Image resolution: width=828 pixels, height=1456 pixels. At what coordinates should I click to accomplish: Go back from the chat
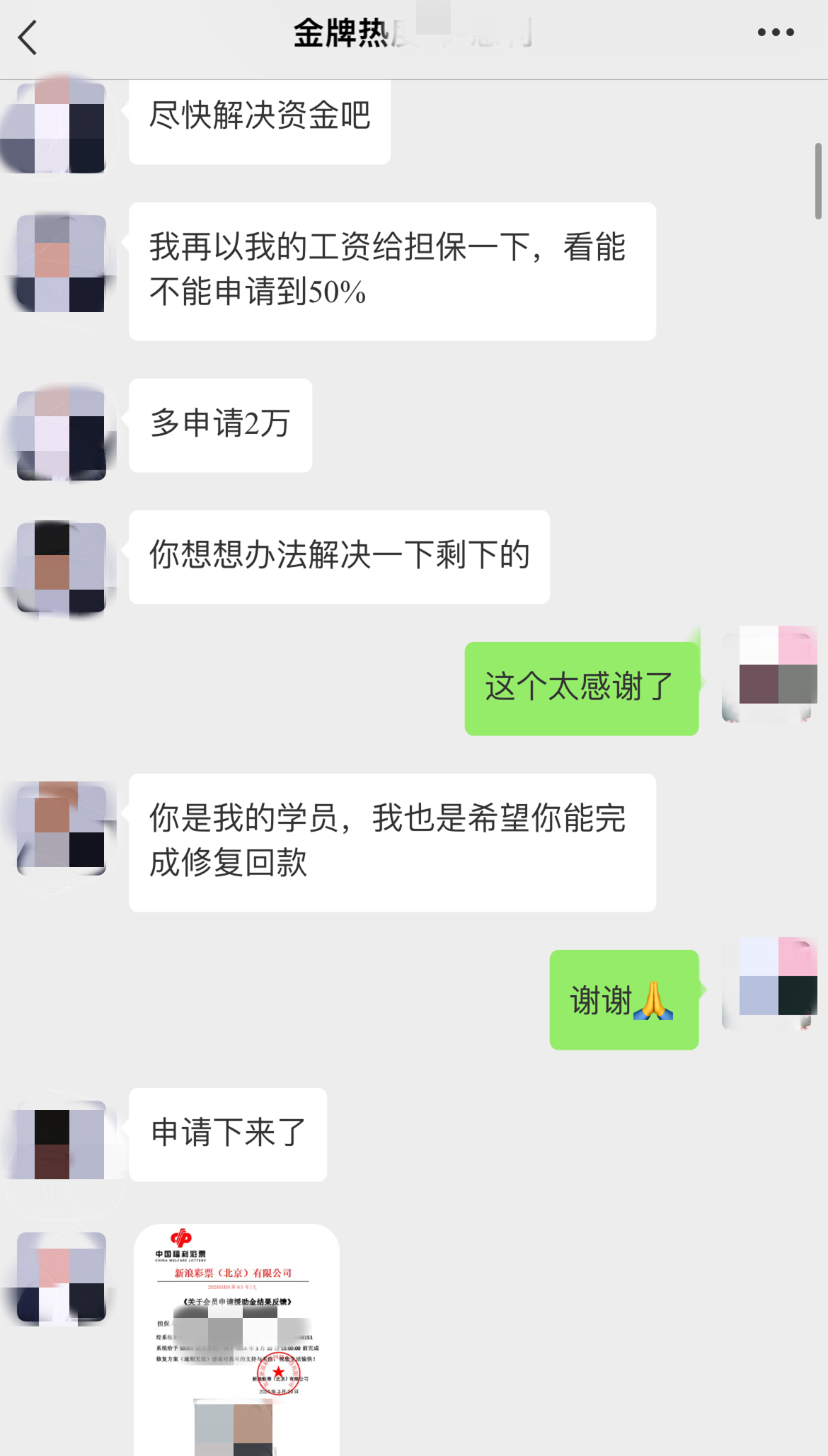pos(28,38)
